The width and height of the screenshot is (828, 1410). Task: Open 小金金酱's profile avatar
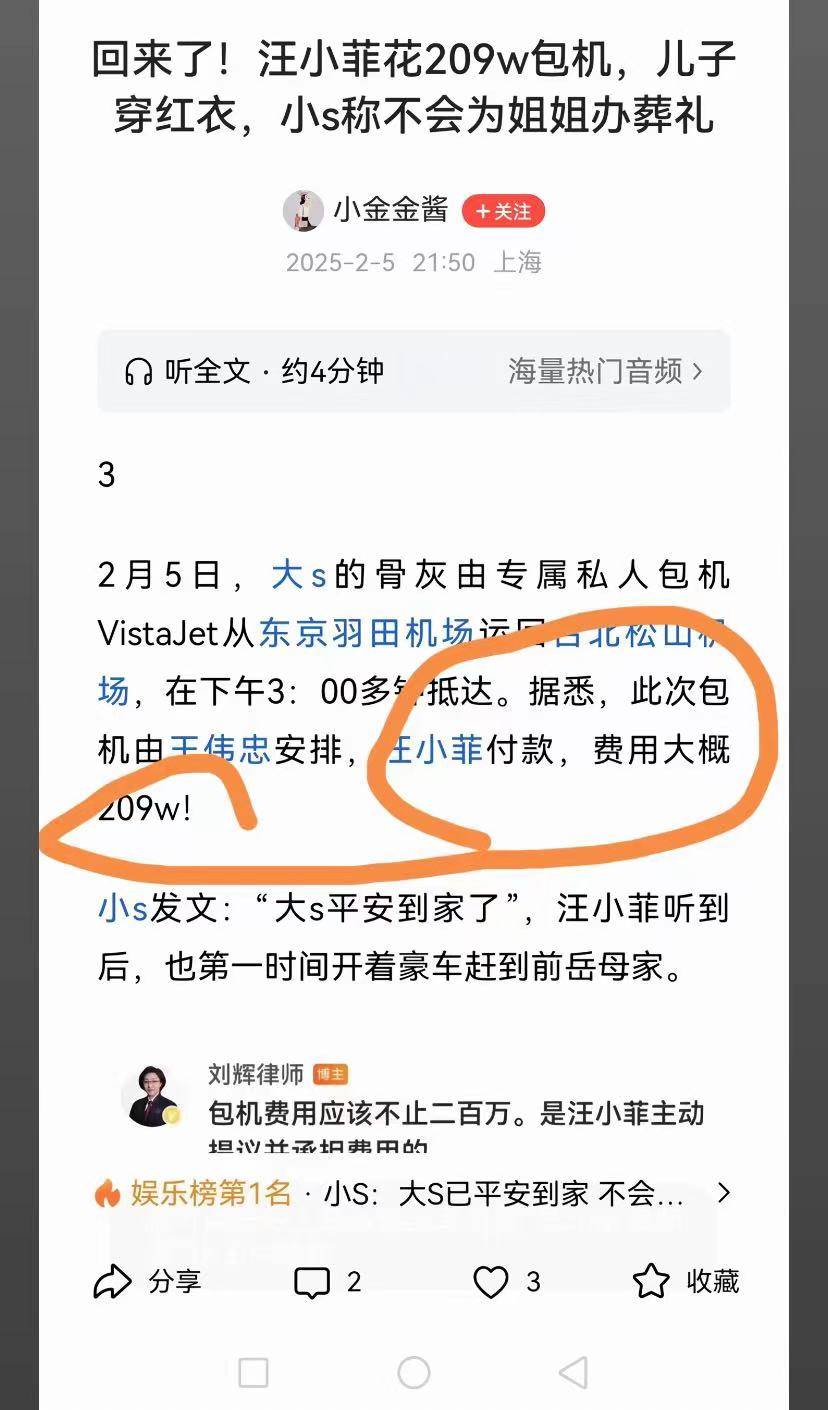[303, 211]
